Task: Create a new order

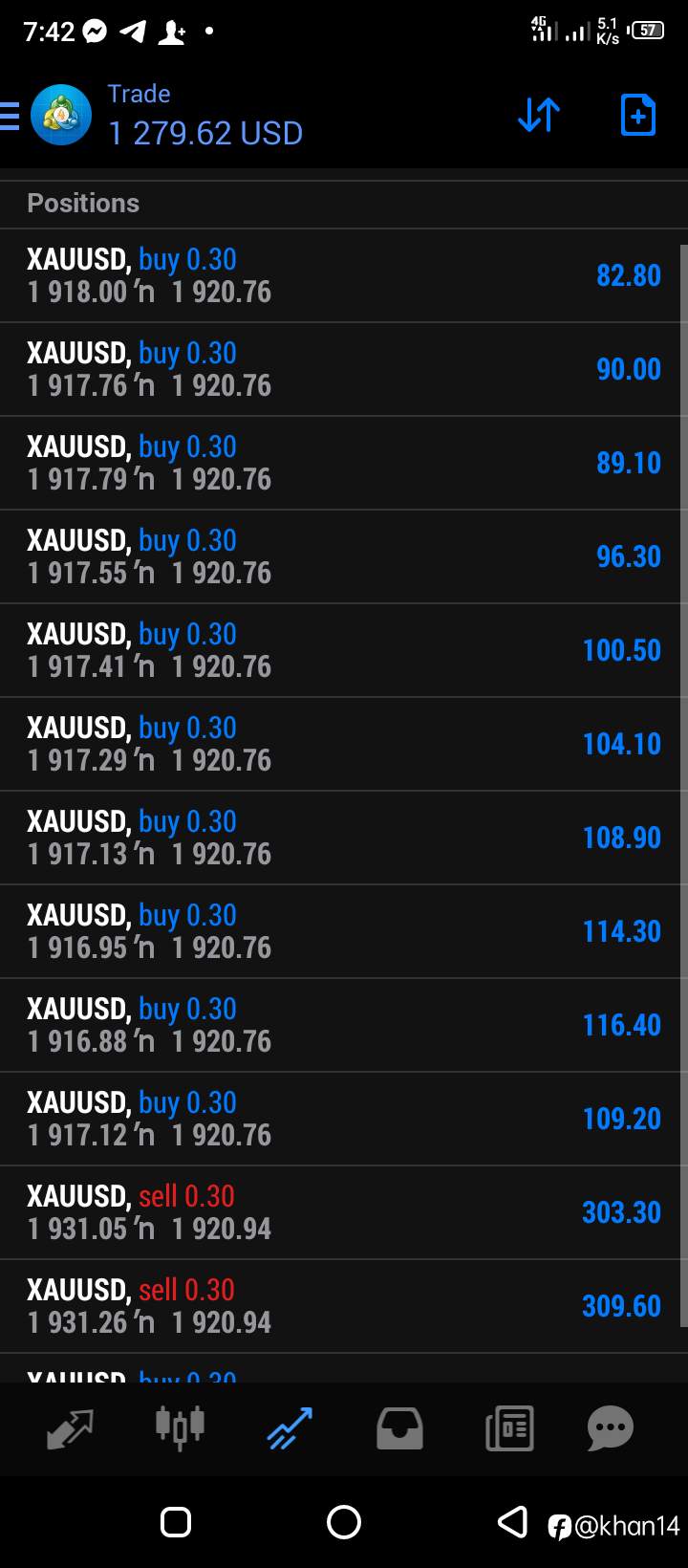Action: (x=637, y=116)
